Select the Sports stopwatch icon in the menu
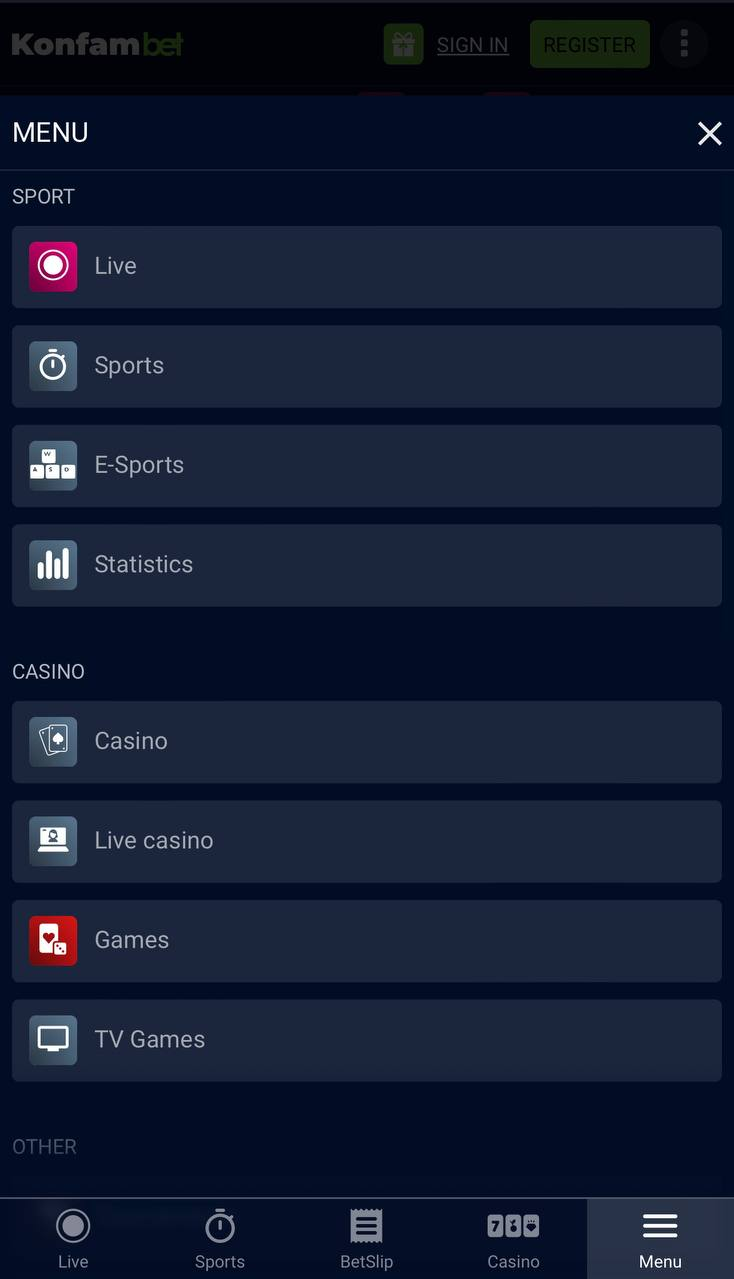Screen dimensions: 734x1279 [x=53, y=366]
